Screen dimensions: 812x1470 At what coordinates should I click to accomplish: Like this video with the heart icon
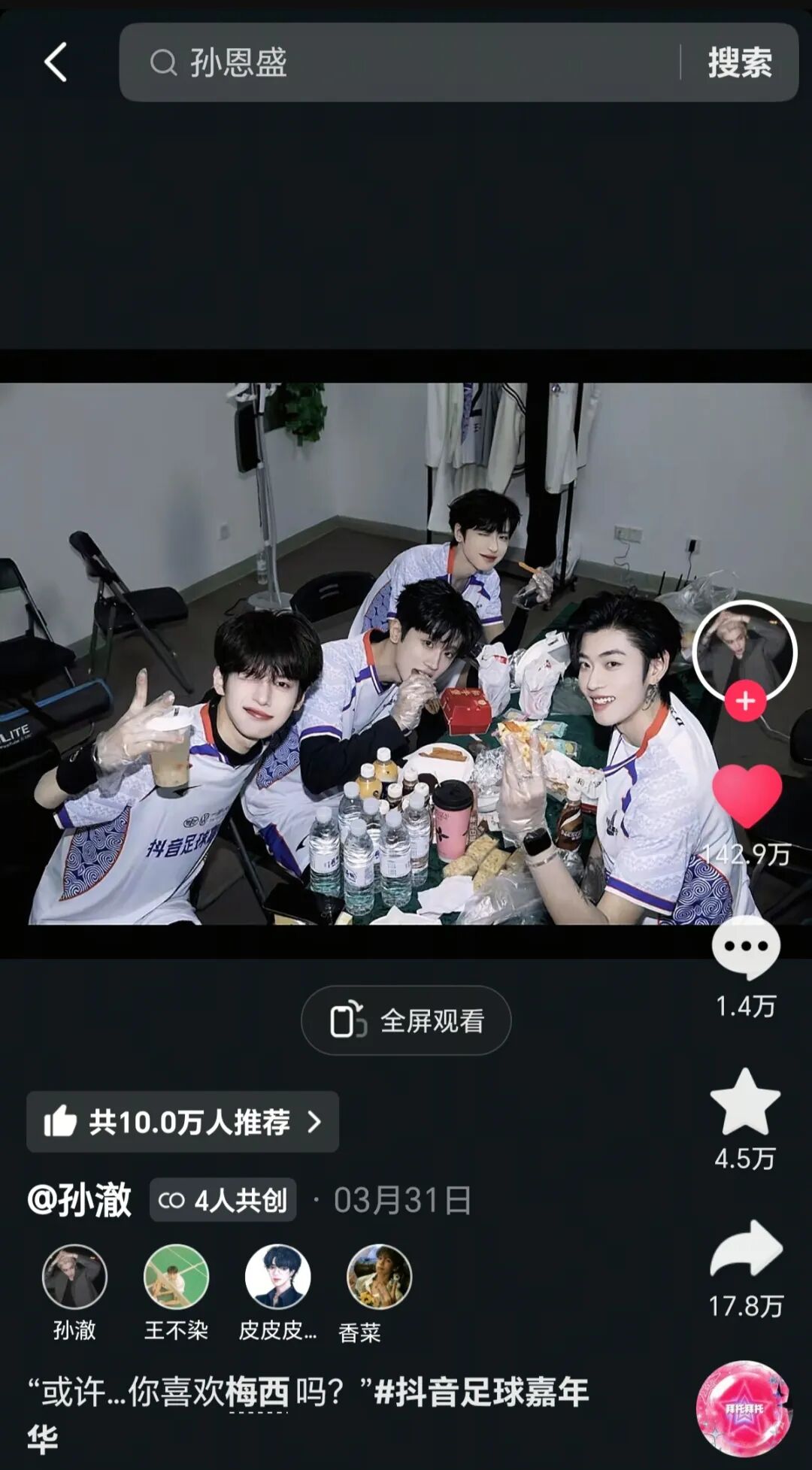(x=747, y=796)
